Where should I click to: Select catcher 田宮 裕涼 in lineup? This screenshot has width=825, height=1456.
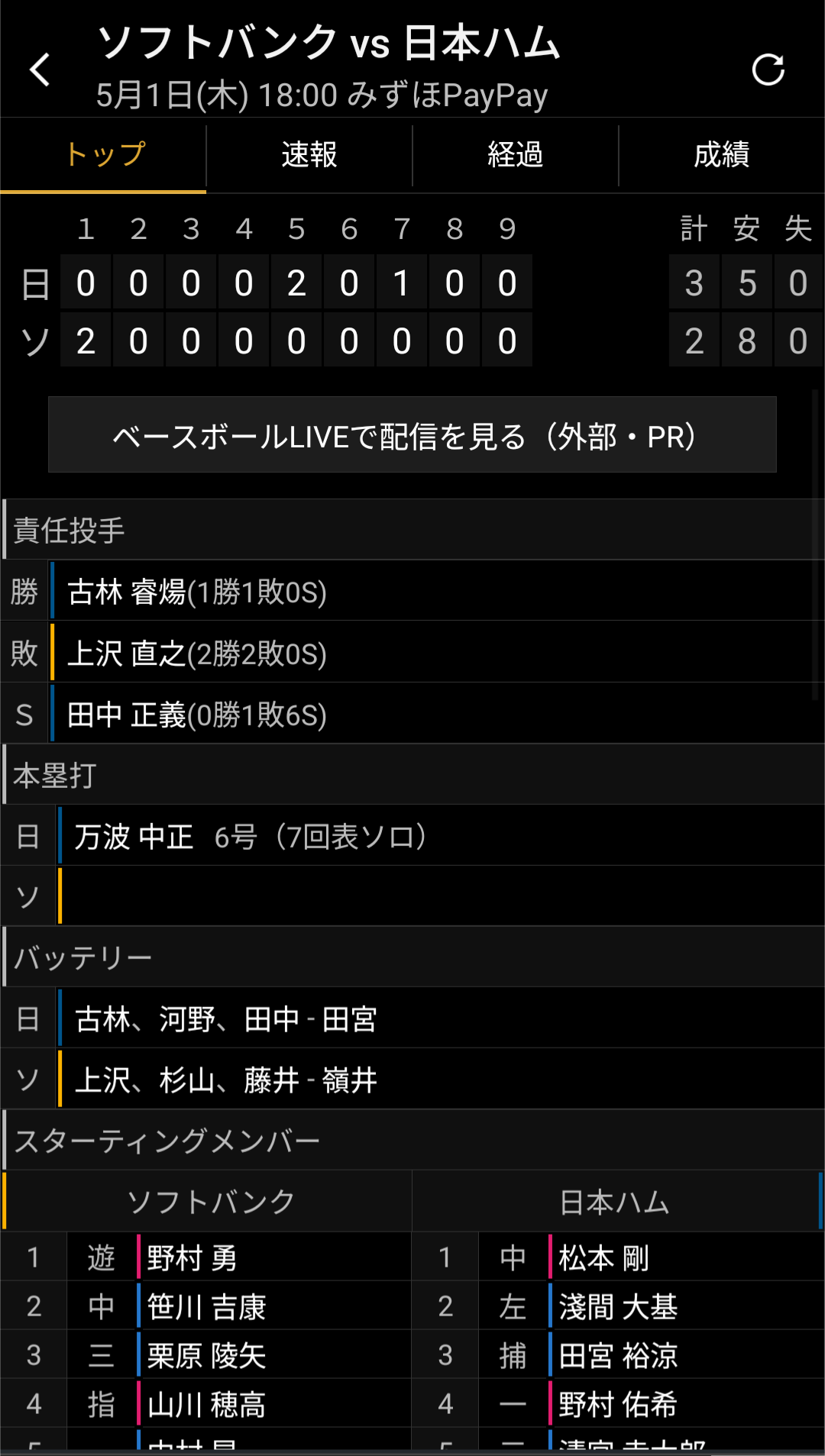(x=618, y=1355)
